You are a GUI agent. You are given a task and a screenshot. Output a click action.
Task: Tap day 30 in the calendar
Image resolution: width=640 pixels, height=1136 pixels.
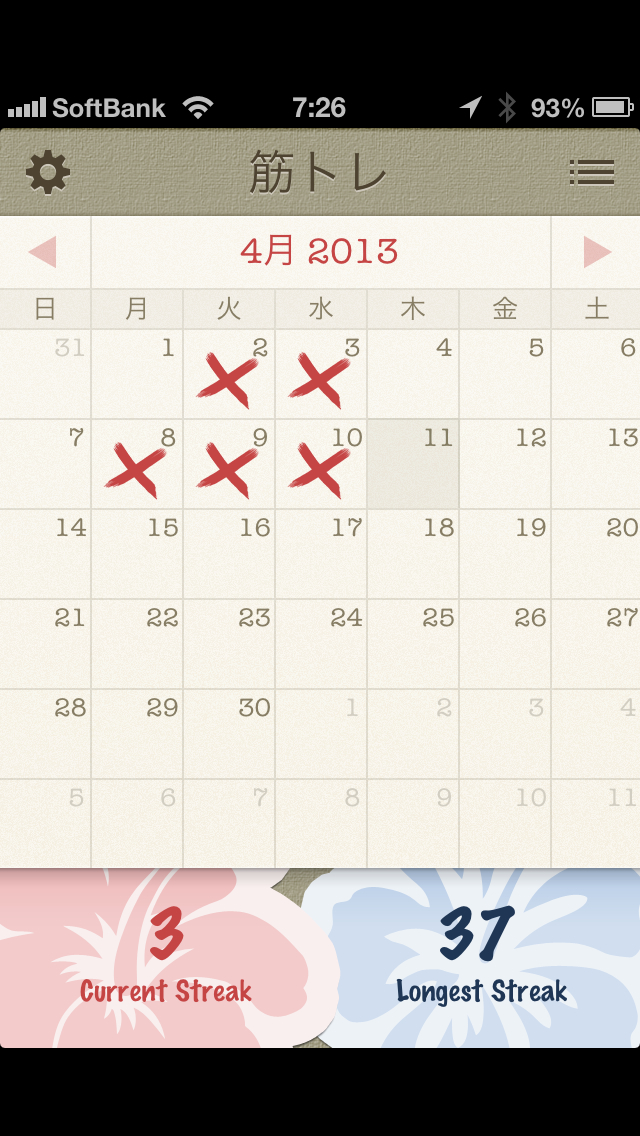pyautogui.click(x=229, y=735)
